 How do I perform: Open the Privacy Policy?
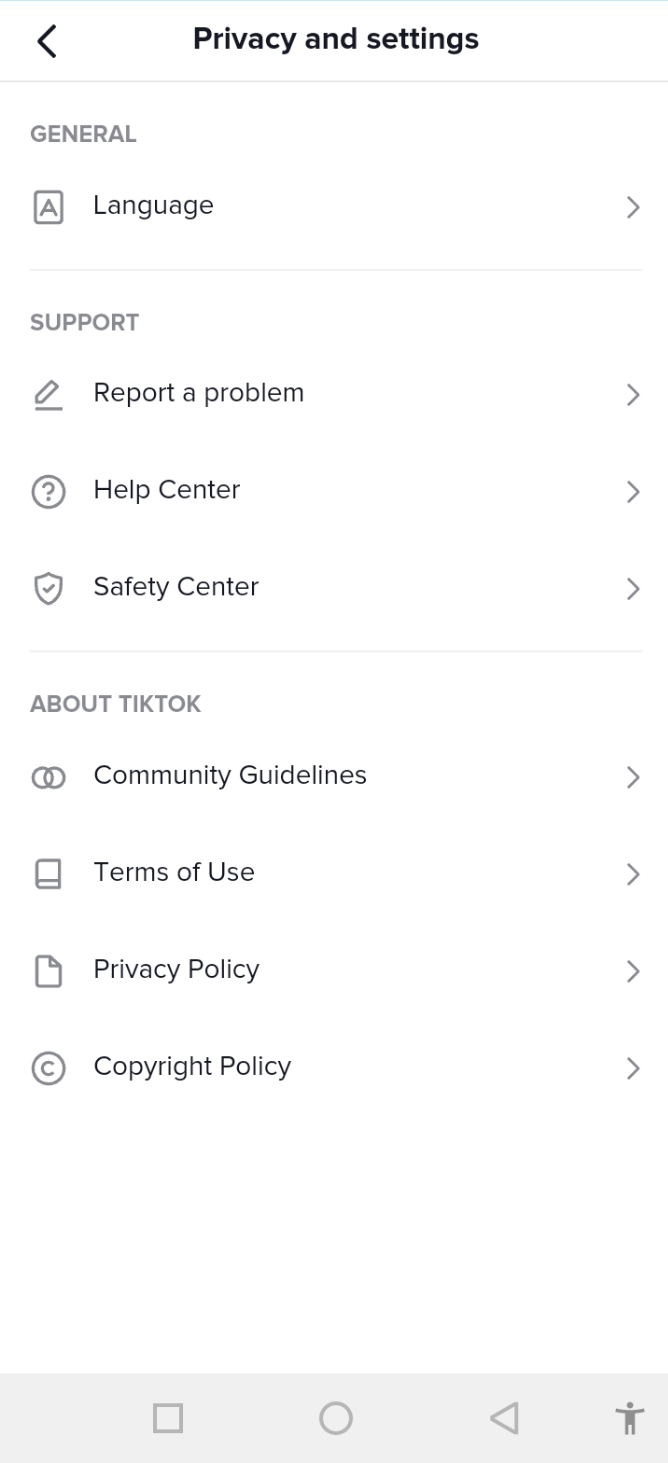[x=334, y=970]
